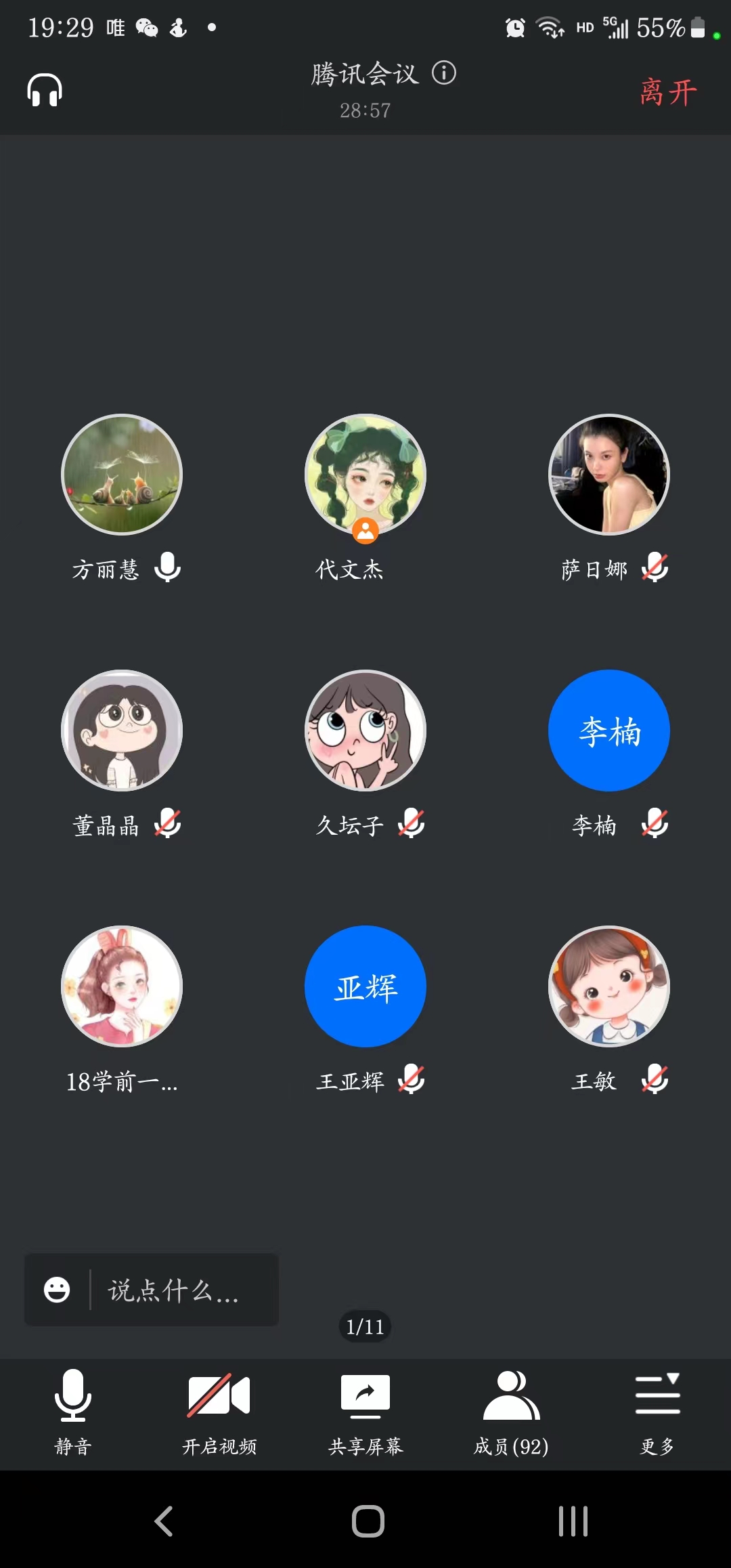
Task: Select the 18学前一… participant avatar
Action: [122, 986]
